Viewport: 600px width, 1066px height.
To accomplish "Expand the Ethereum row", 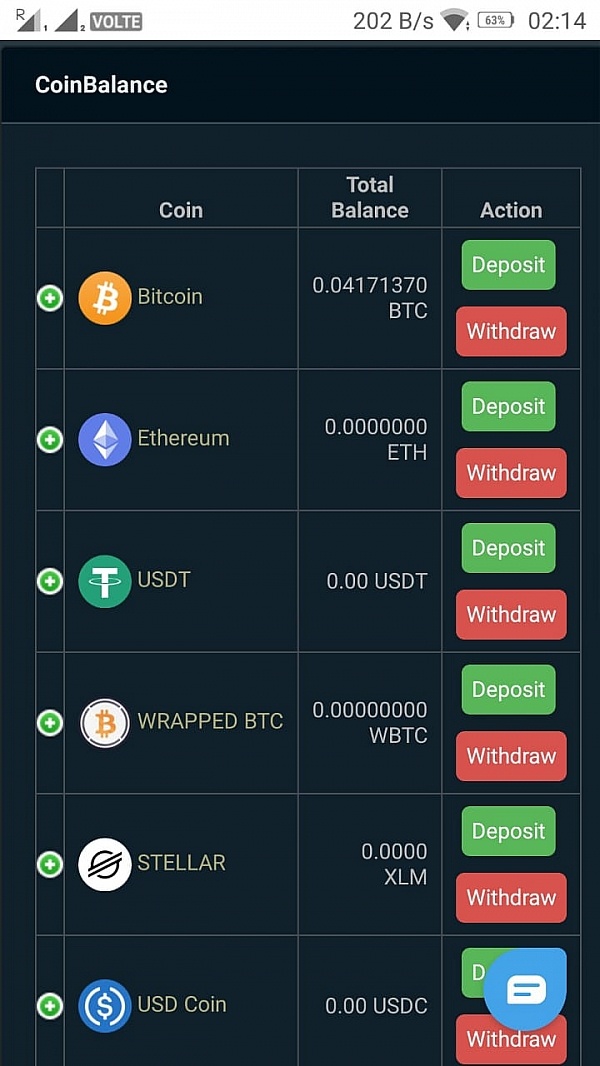I will tap(50, 439).
